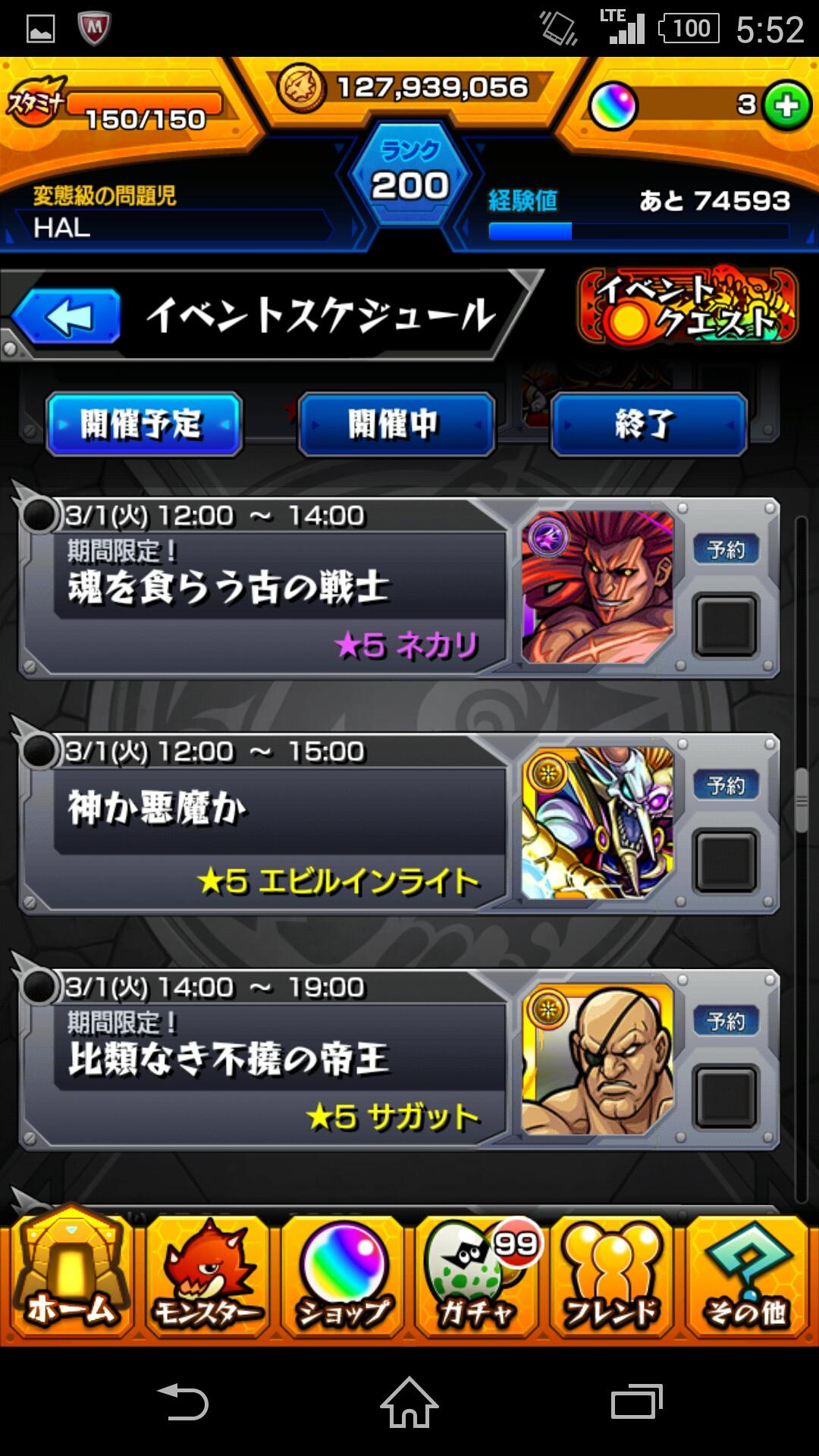Open the 比類なき不撓の帝王 event
Screen dimensions: 819x1456
[265, 1059]
